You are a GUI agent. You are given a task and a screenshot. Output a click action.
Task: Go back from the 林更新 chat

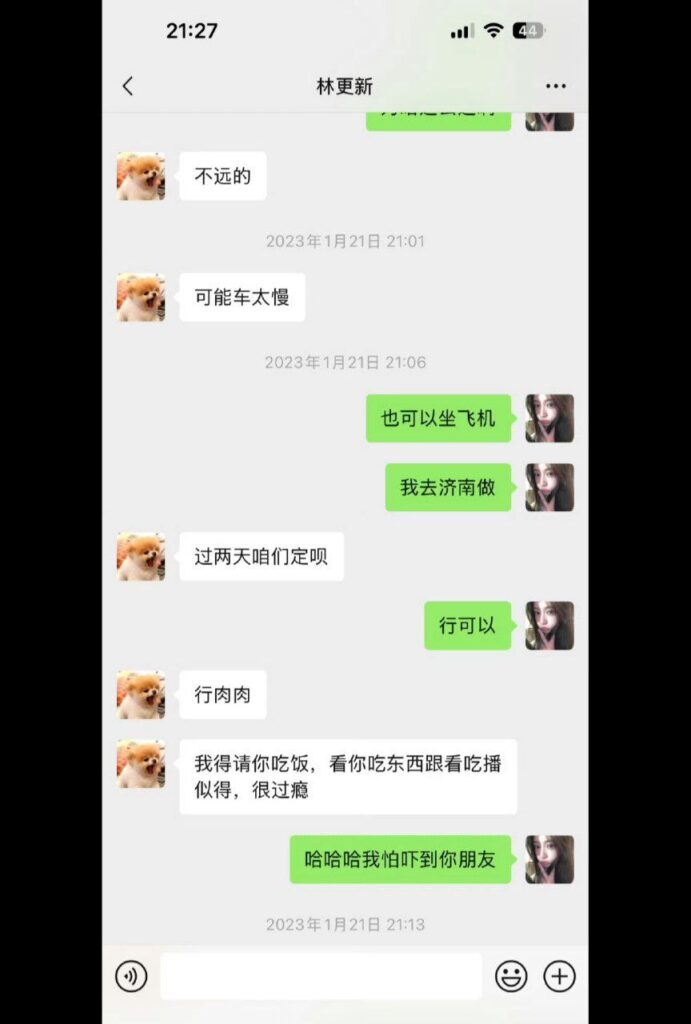point(127,86)
